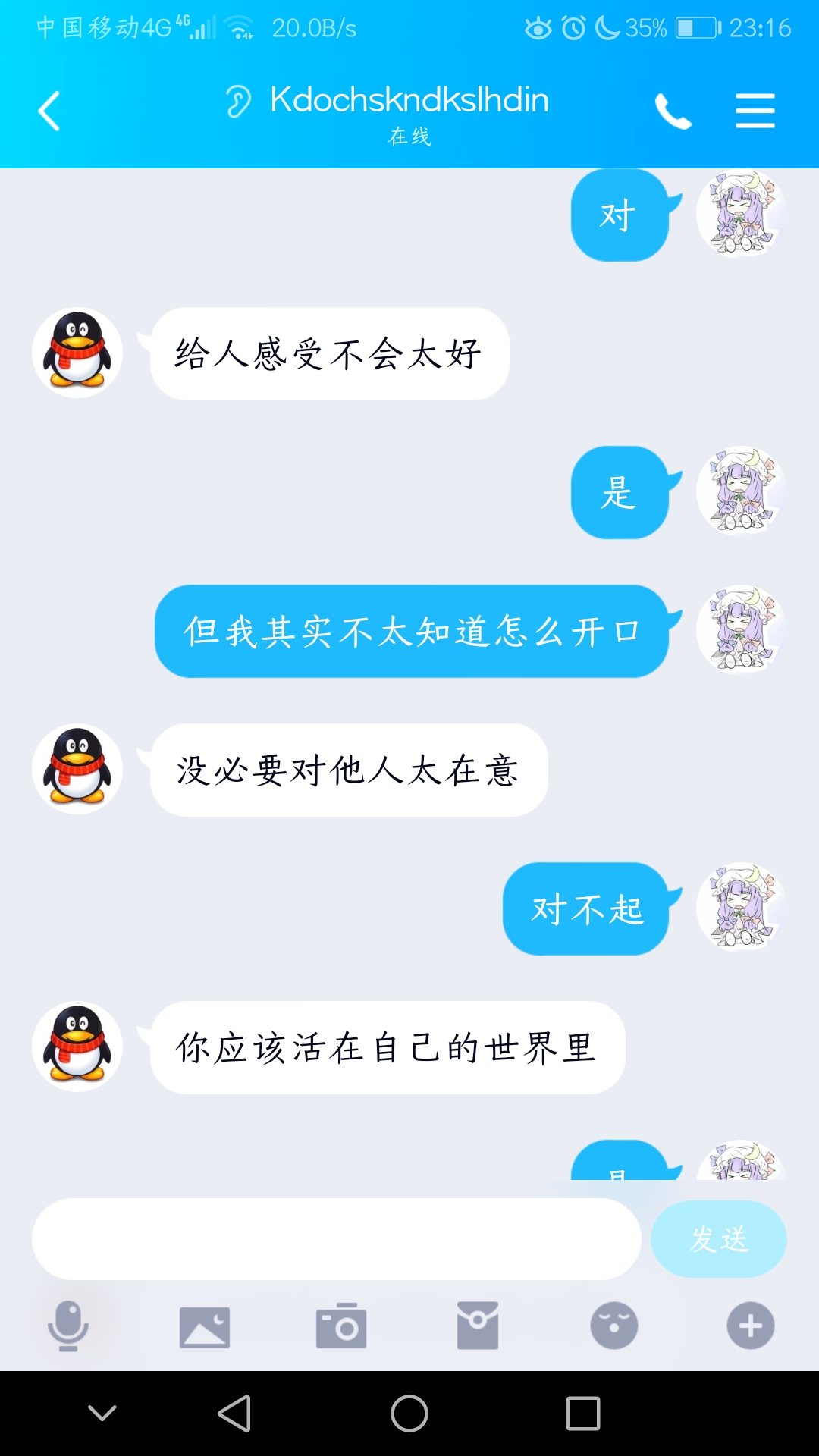Record a voice message with microphone
This screenshot has width=819, height=1456.
pos(68,1326)
